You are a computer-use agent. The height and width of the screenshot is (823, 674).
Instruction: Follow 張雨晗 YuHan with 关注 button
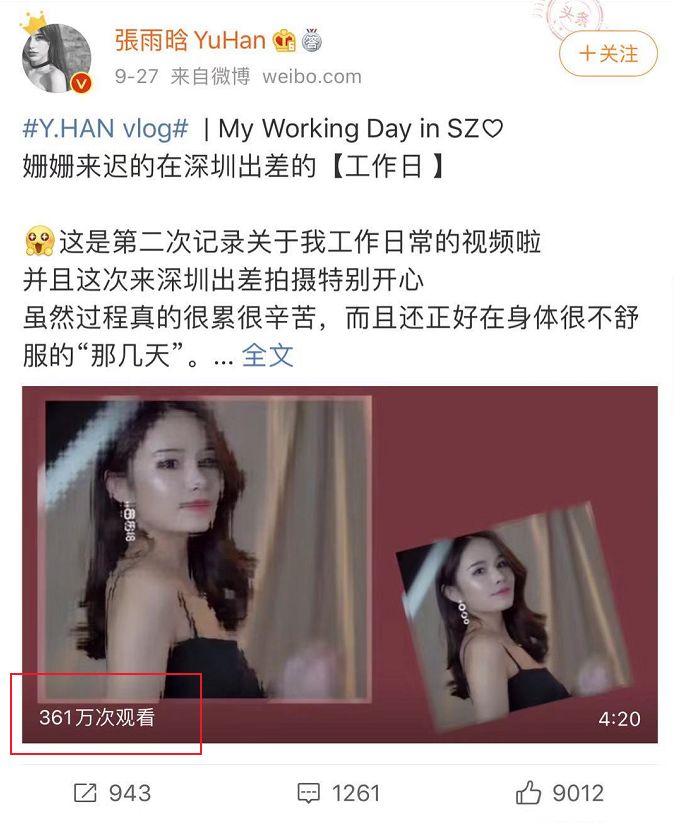tap(608, 54)
